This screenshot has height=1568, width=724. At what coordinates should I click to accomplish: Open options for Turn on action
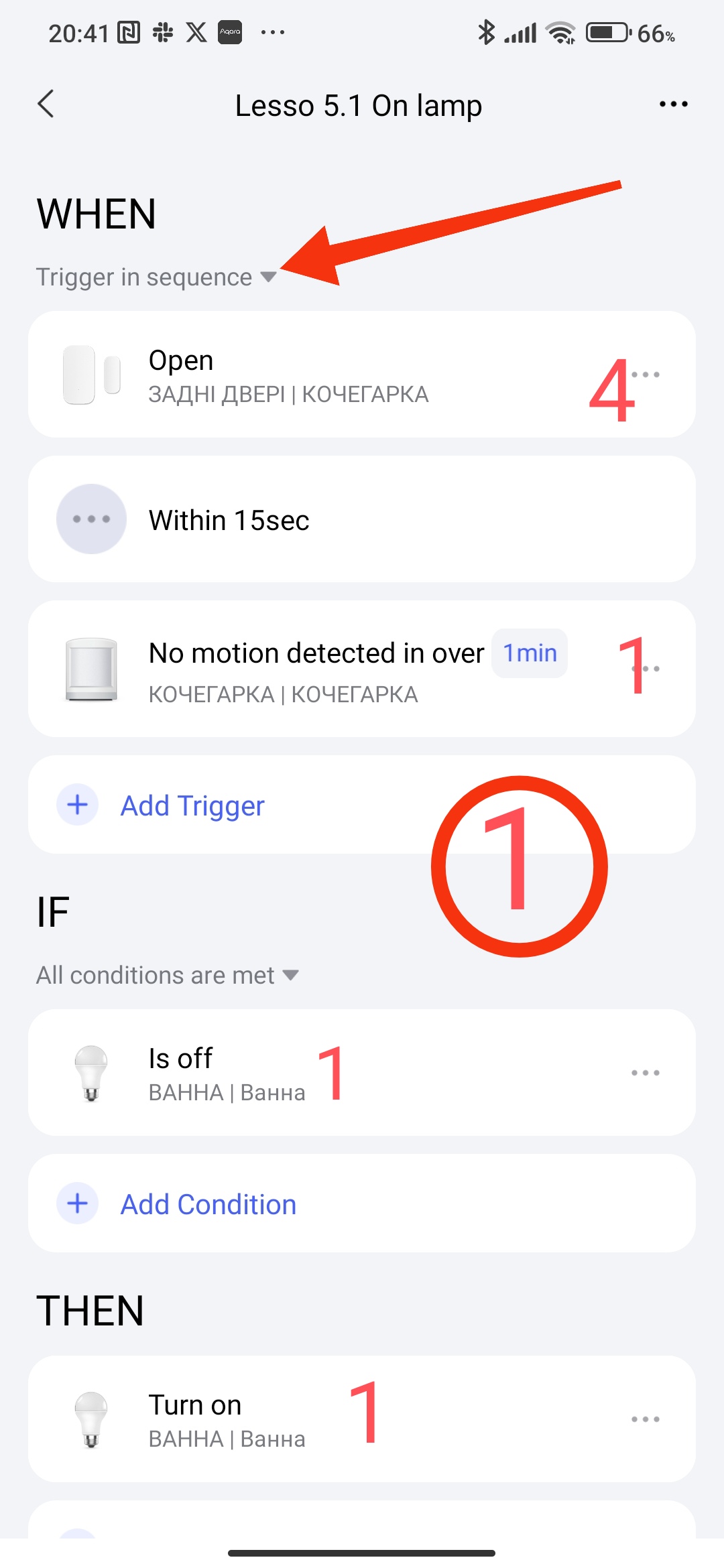point(646,1419)
